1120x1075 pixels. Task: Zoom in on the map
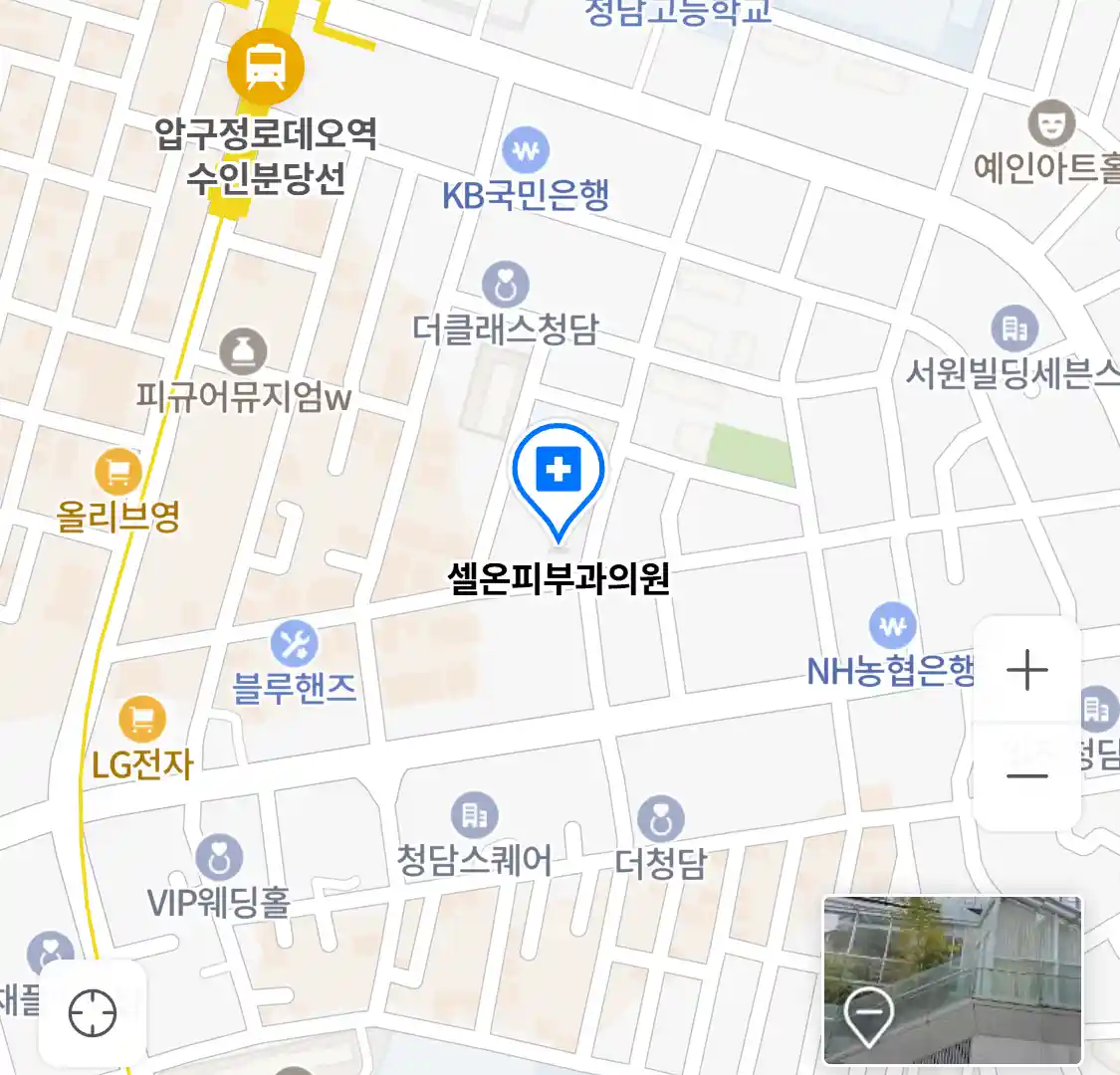[x=1026, y=671]
